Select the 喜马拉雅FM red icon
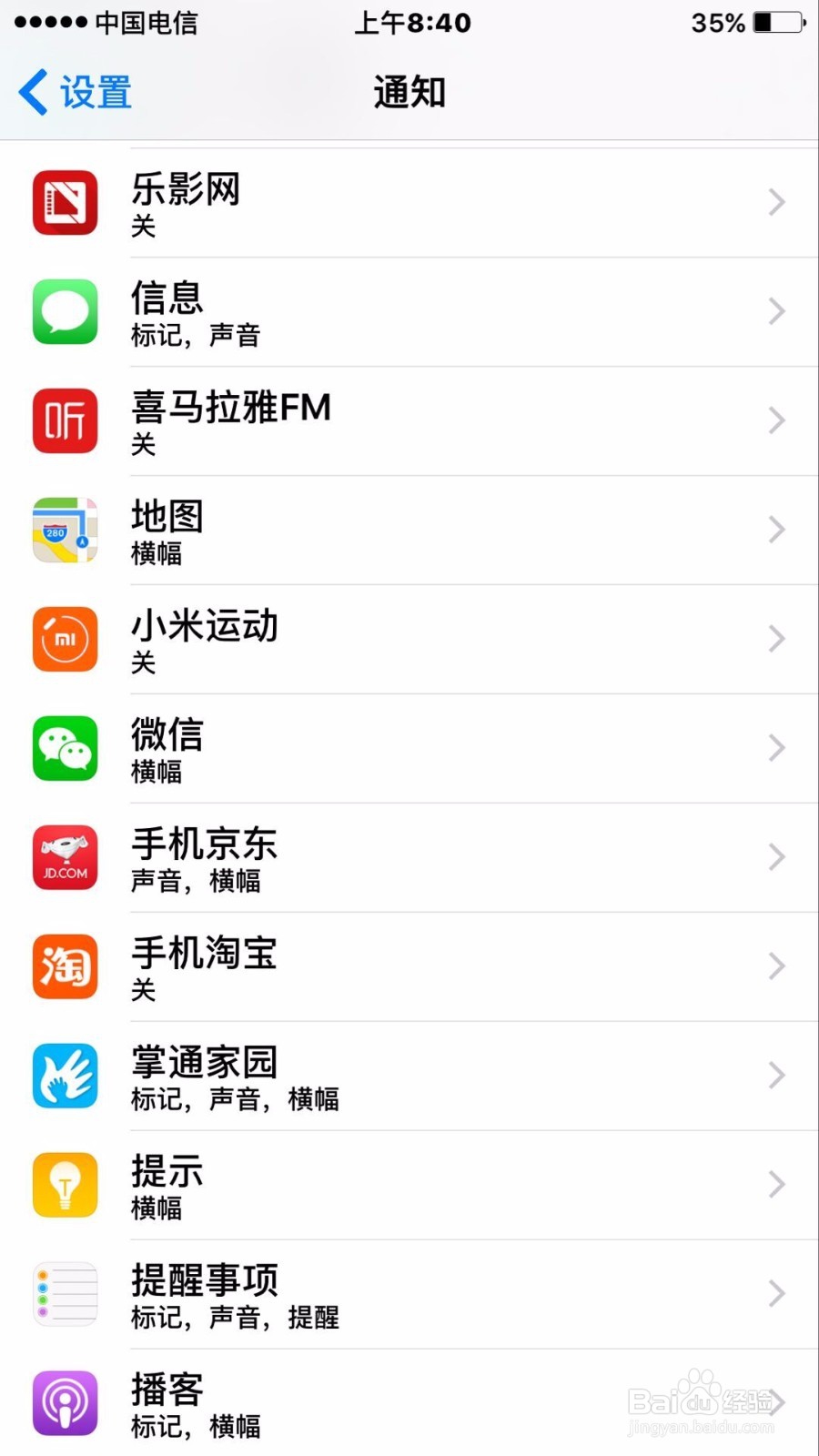This screenshot has width=819, height=1456. 65,420
